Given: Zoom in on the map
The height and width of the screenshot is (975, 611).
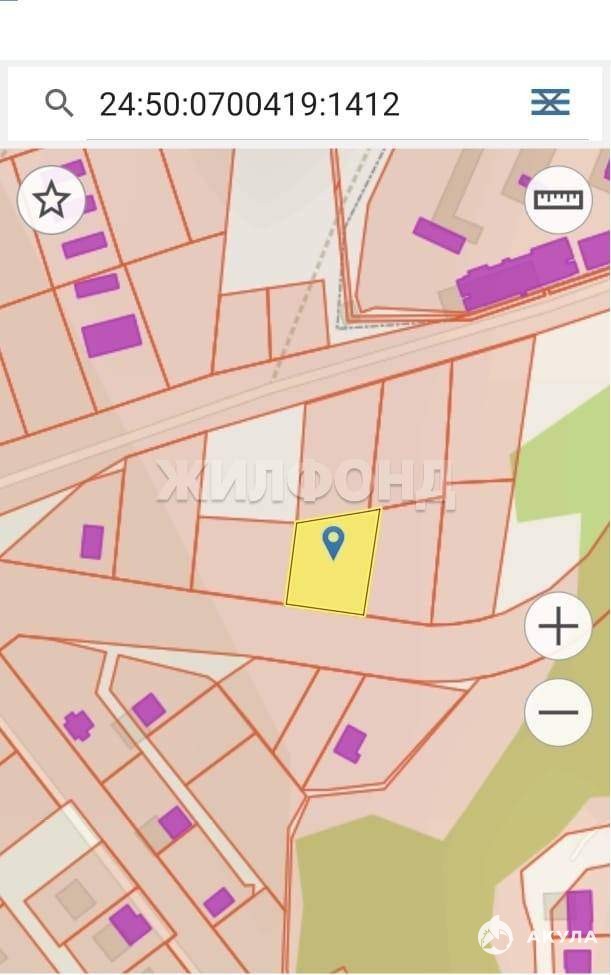Looking at the screenshot, I should click(558, 627).
